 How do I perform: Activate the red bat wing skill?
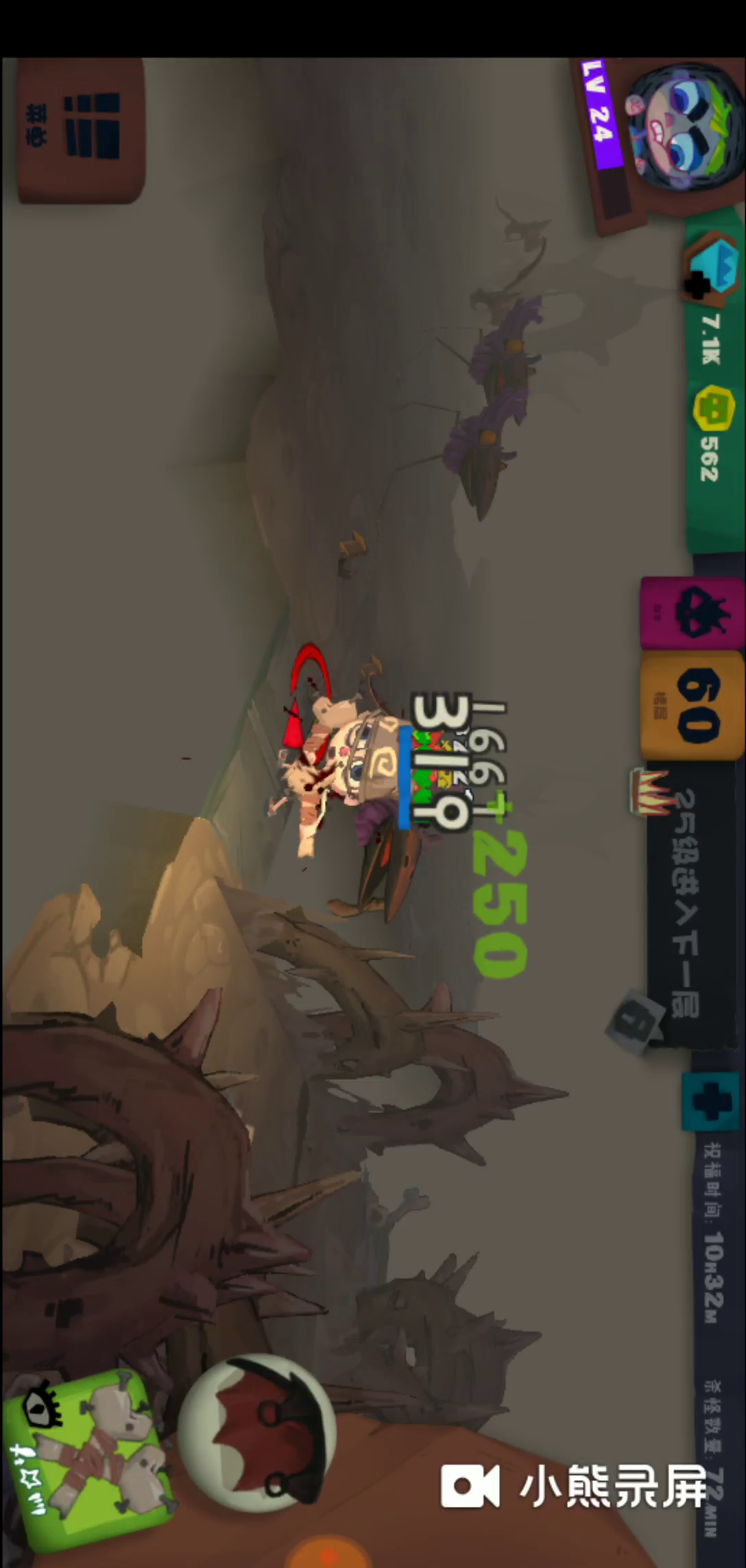(x=257, y=1434)
